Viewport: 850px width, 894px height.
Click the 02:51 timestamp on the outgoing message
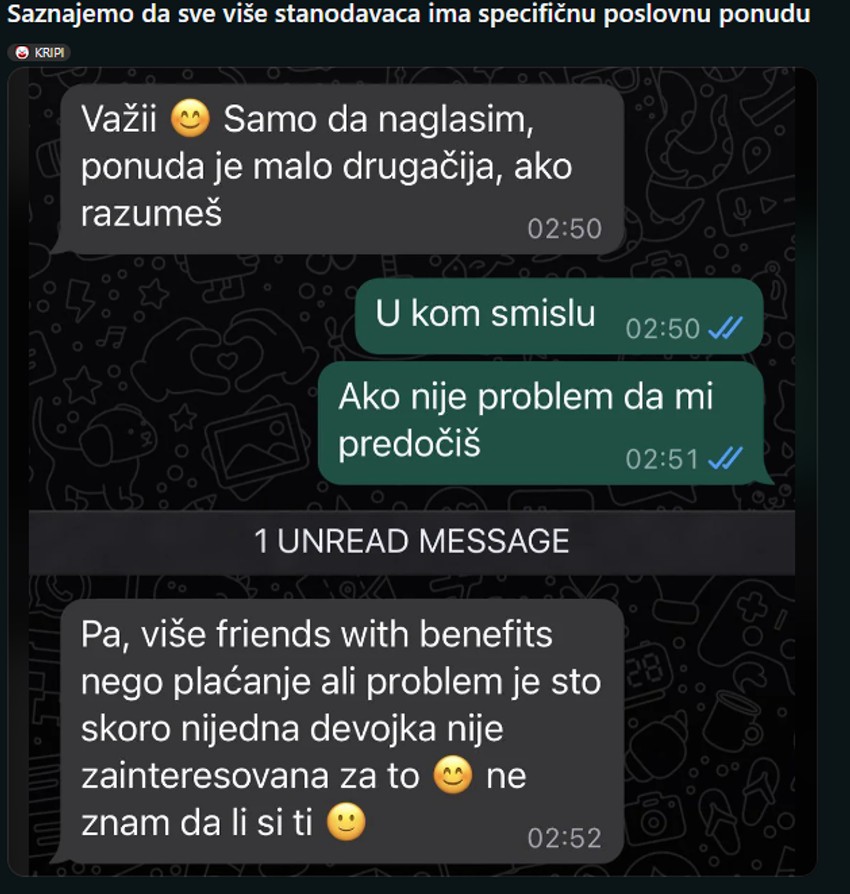point(664,456)
